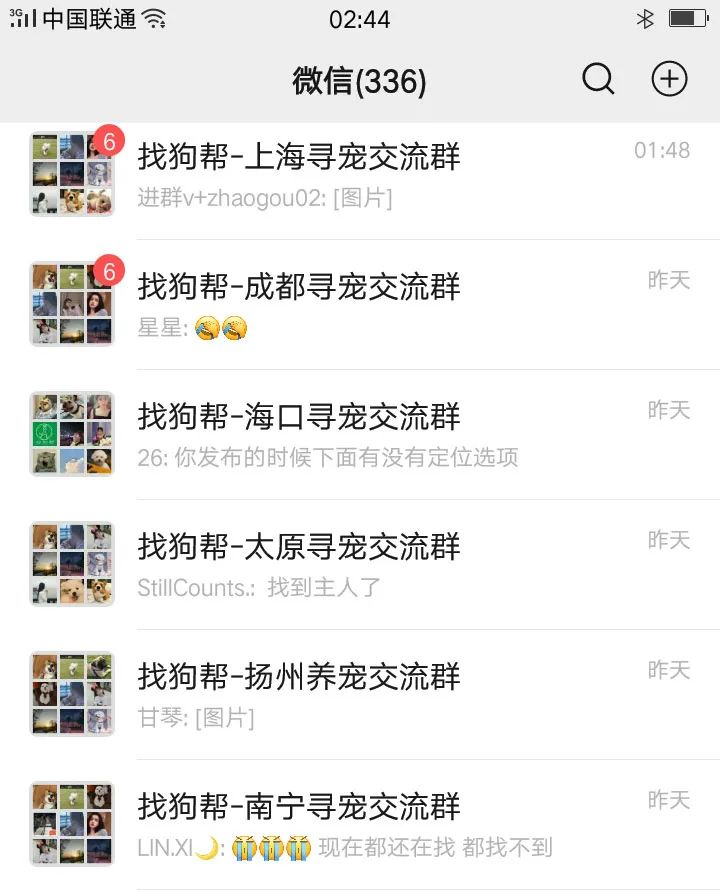Open 找狗帮-成都寻宠交流群 chat

tap(360, 304)
